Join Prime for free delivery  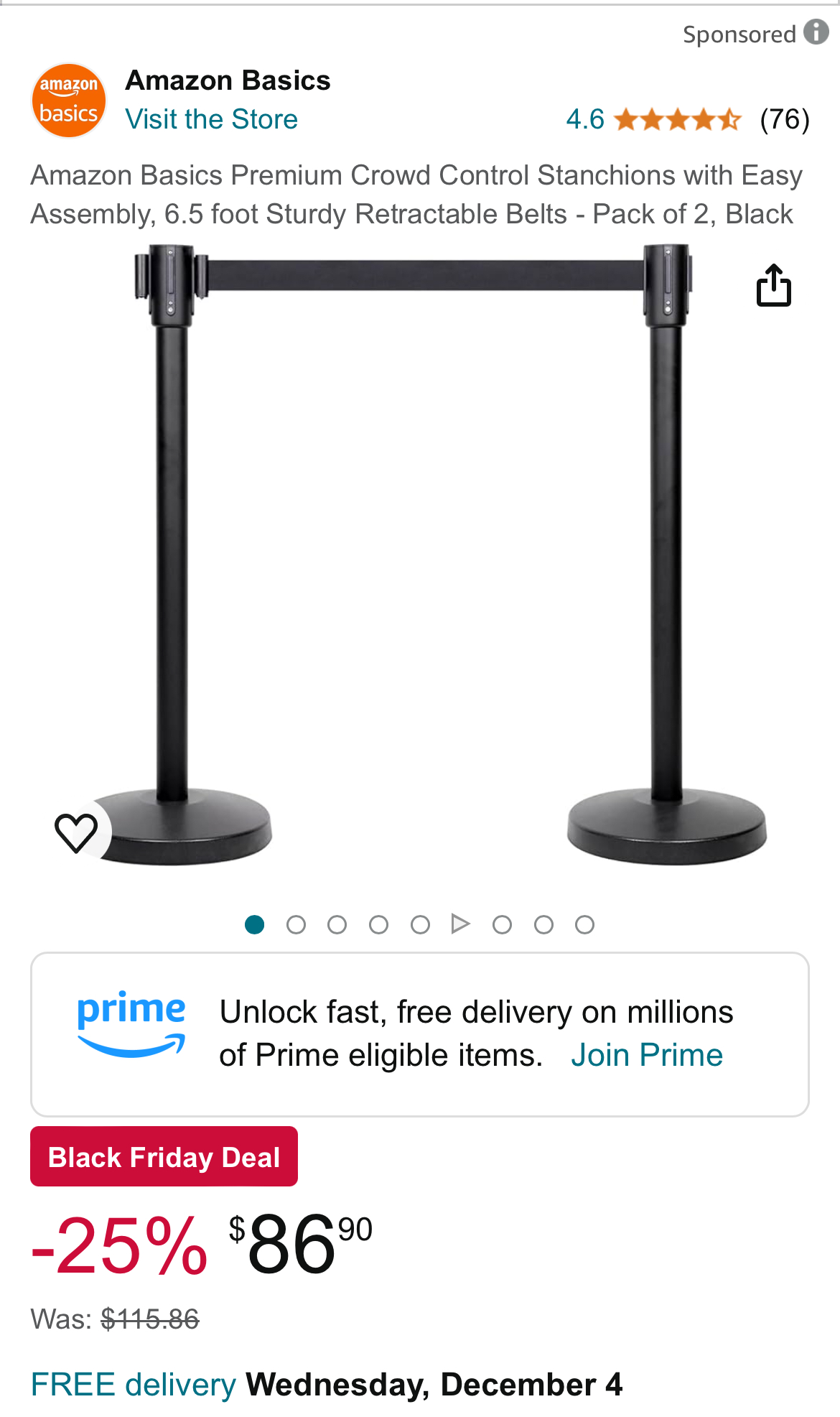(x=646, y=1055)
